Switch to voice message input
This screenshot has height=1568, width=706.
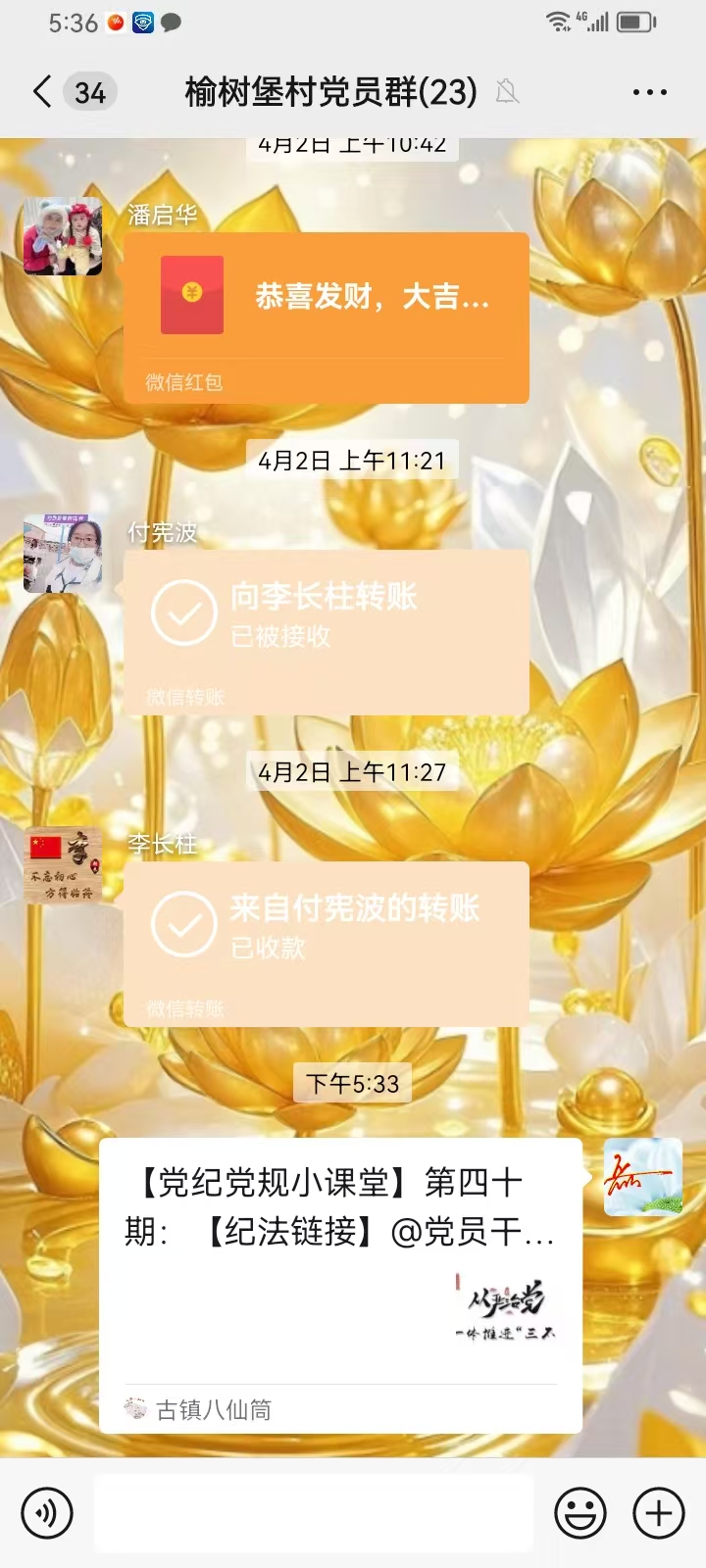click(46, 1513)
